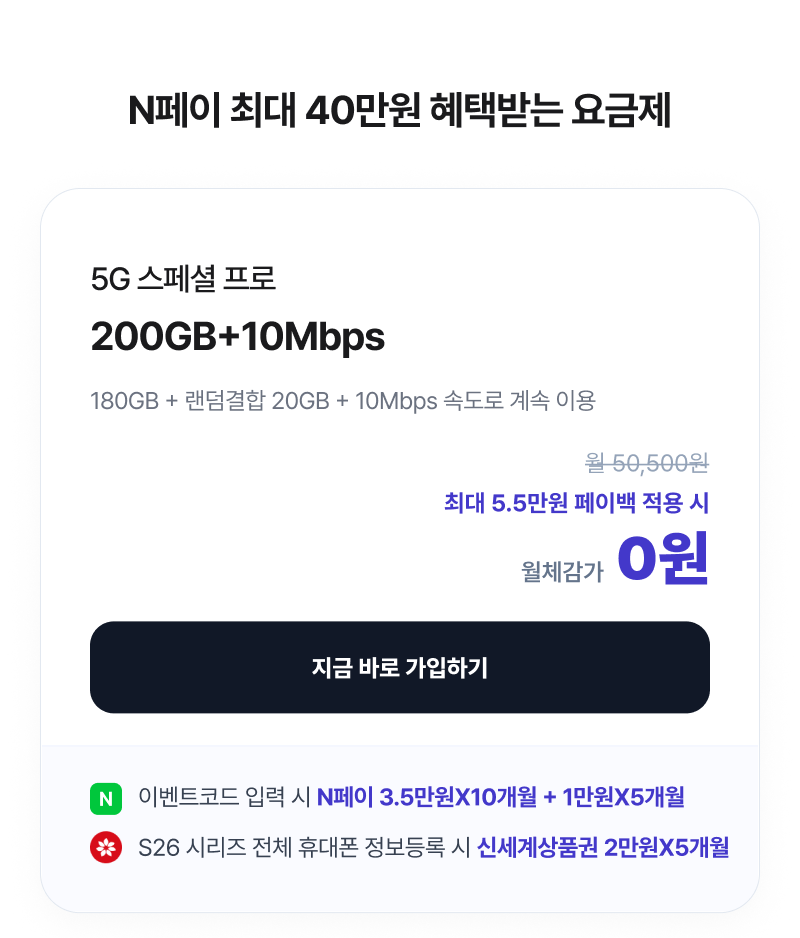Expand the benefits section below the button
The image size is (800, 938).
coord(400,823)
